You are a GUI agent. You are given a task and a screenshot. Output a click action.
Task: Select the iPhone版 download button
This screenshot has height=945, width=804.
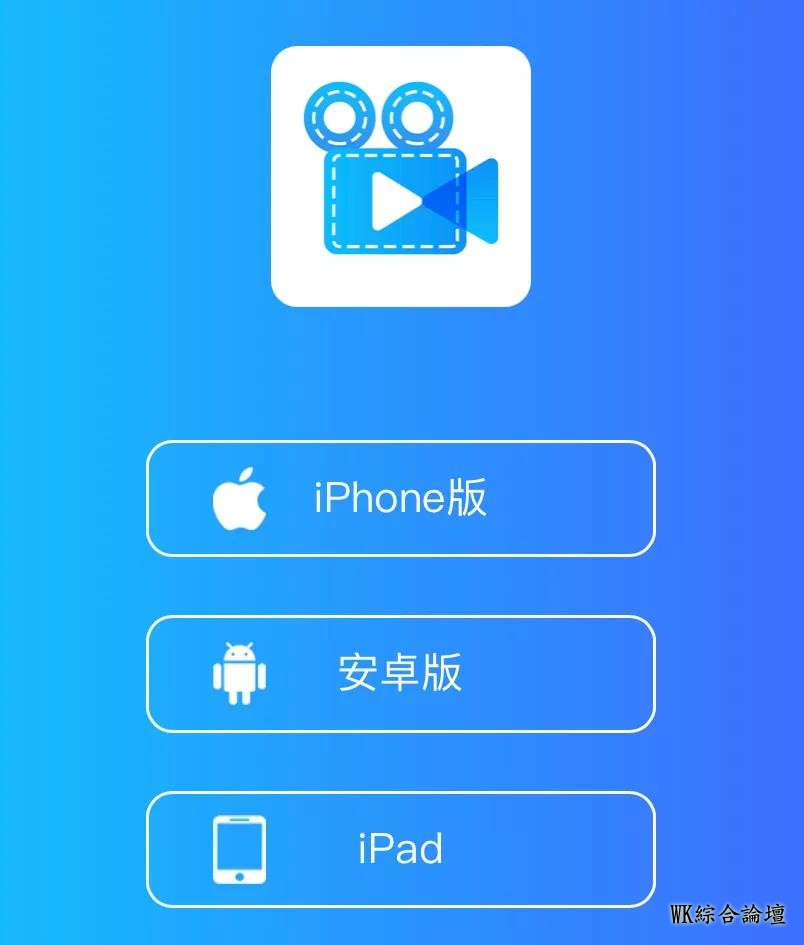click(x=400, y=498)
